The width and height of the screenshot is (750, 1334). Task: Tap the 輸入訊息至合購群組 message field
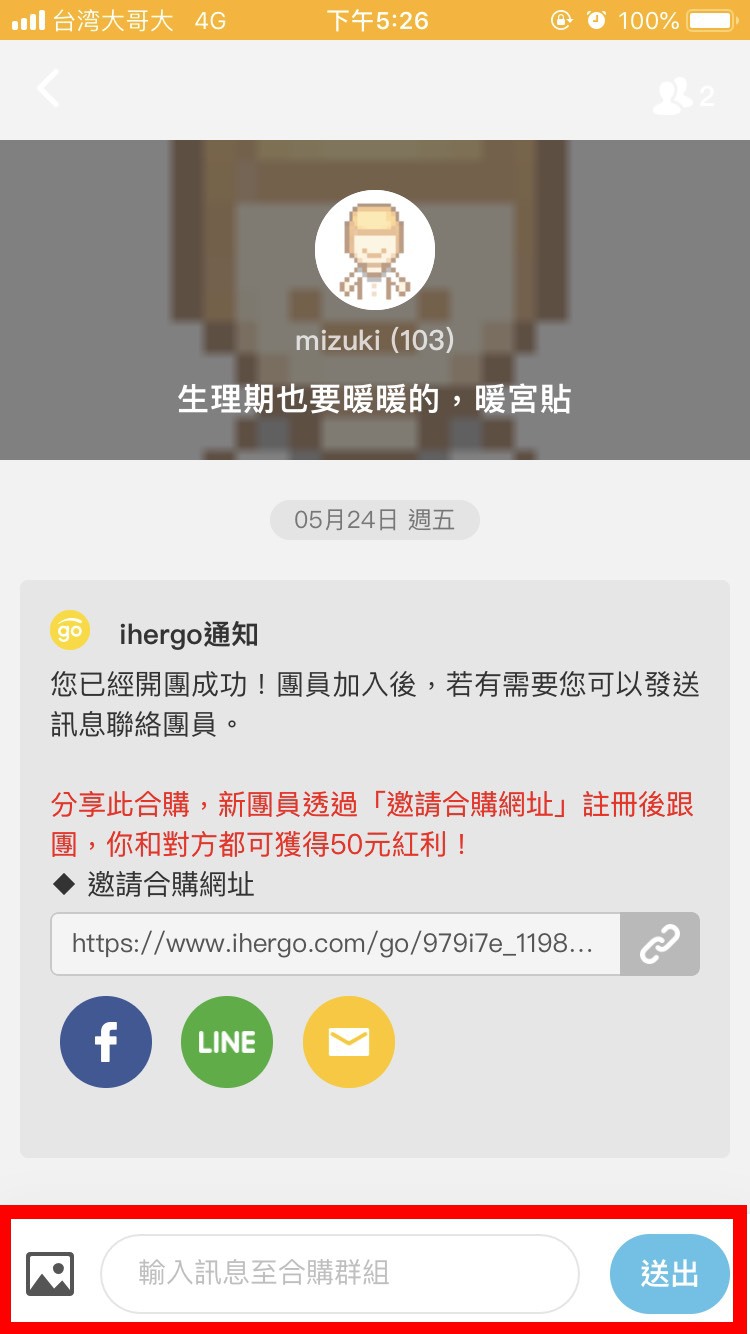pos(340,1273)
